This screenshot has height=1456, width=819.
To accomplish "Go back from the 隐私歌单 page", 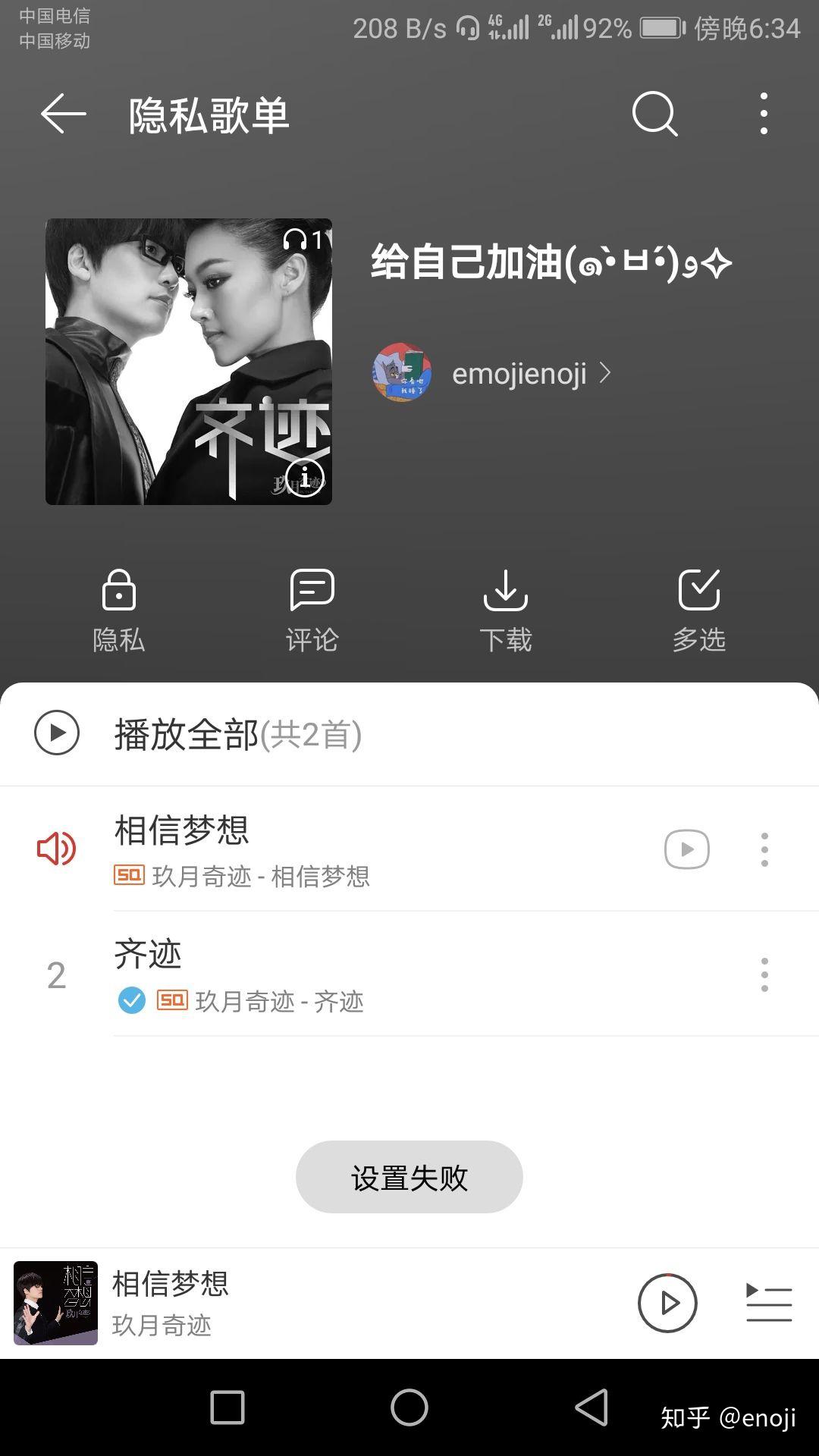I will point(63,115).
